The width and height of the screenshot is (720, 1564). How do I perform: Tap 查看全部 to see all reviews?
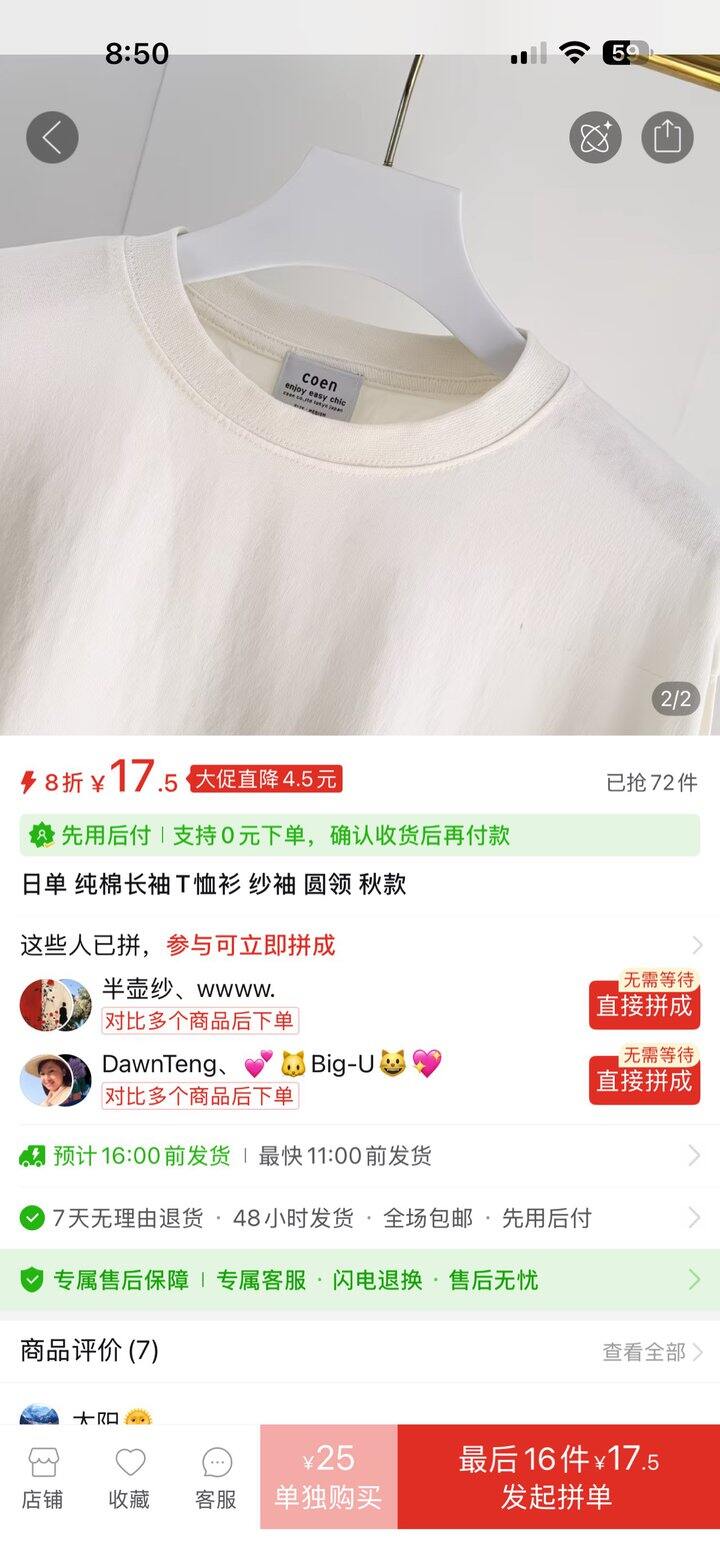coord(652,1352)
